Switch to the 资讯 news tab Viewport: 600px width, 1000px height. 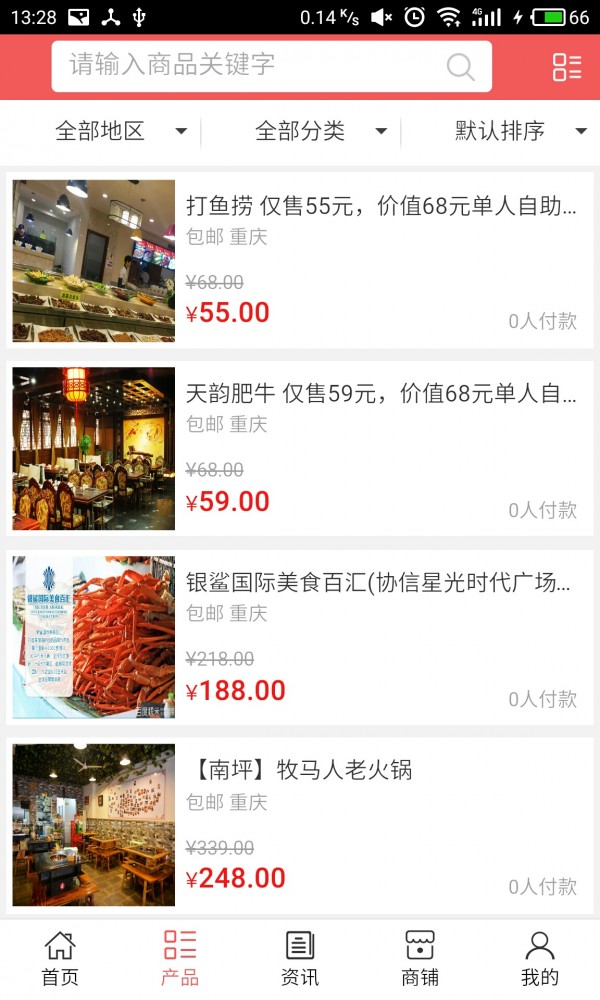point(300,958)
